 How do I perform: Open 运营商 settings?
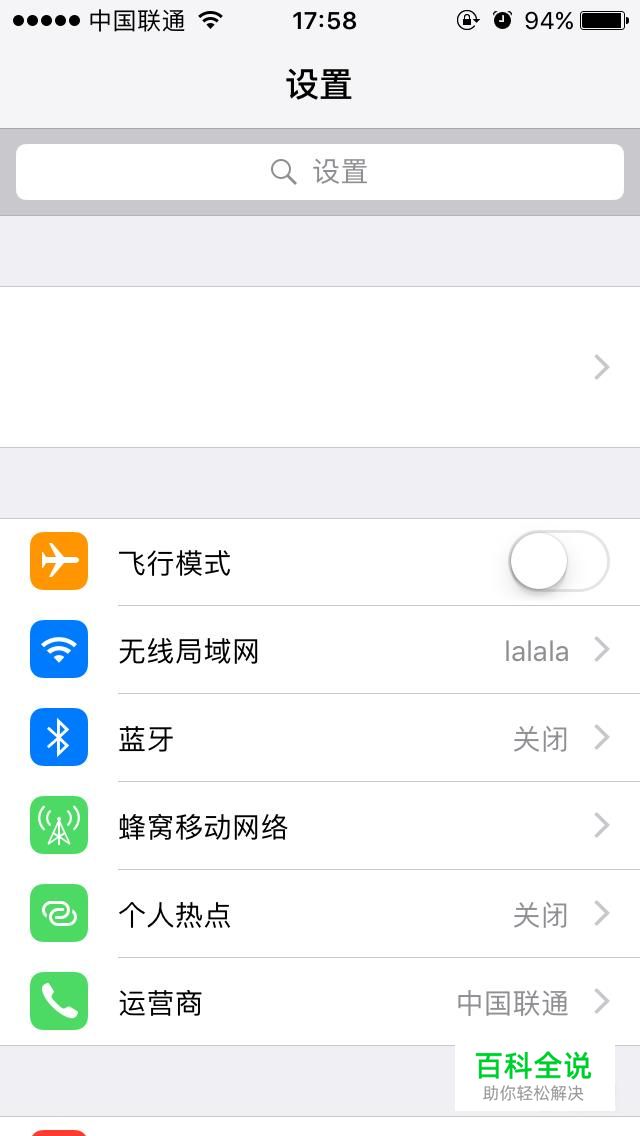pyautogui.click(x=320, y=1002)
